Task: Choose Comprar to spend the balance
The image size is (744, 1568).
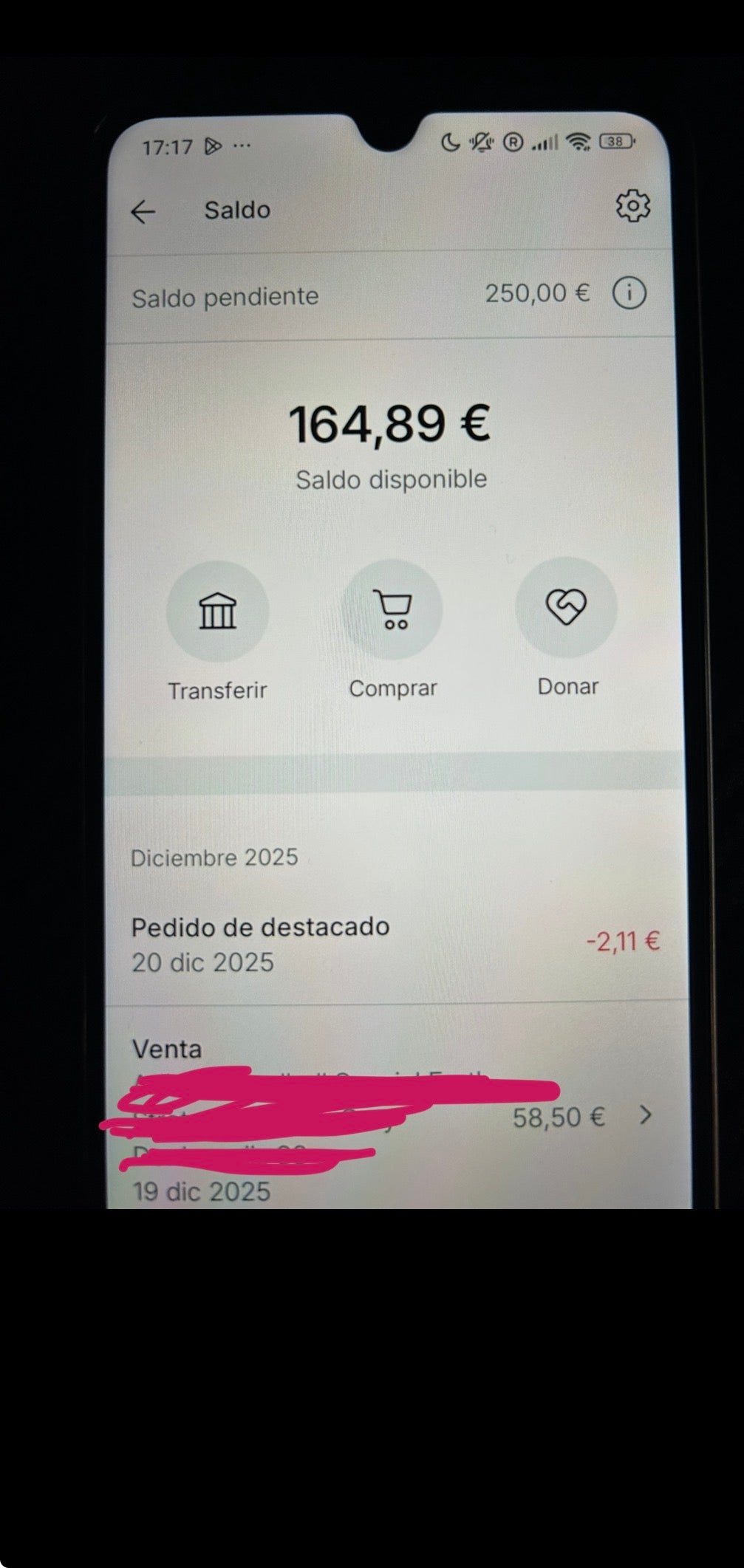Action: [392, 609]
